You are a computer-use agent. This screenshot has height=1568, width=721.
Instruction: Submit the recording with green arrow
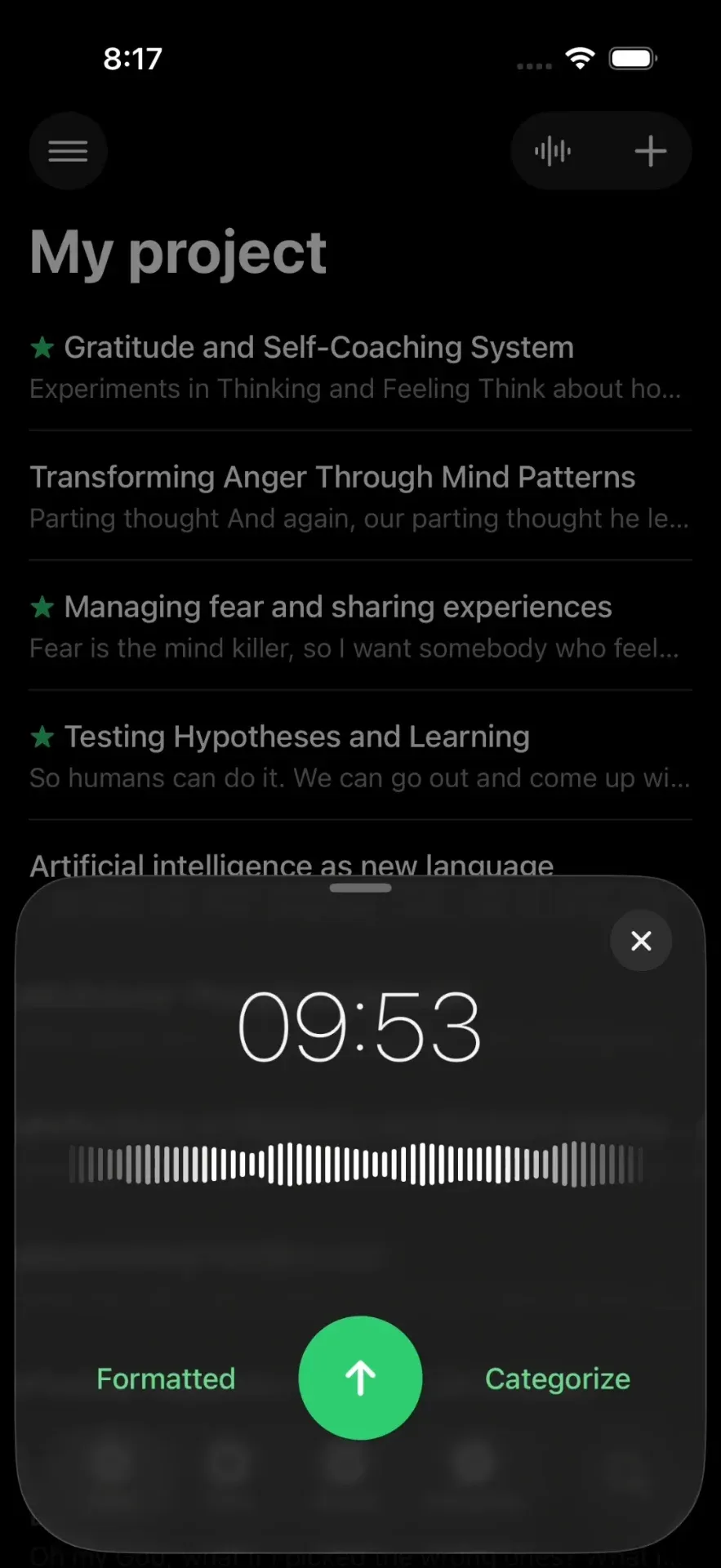[360, 1378]
